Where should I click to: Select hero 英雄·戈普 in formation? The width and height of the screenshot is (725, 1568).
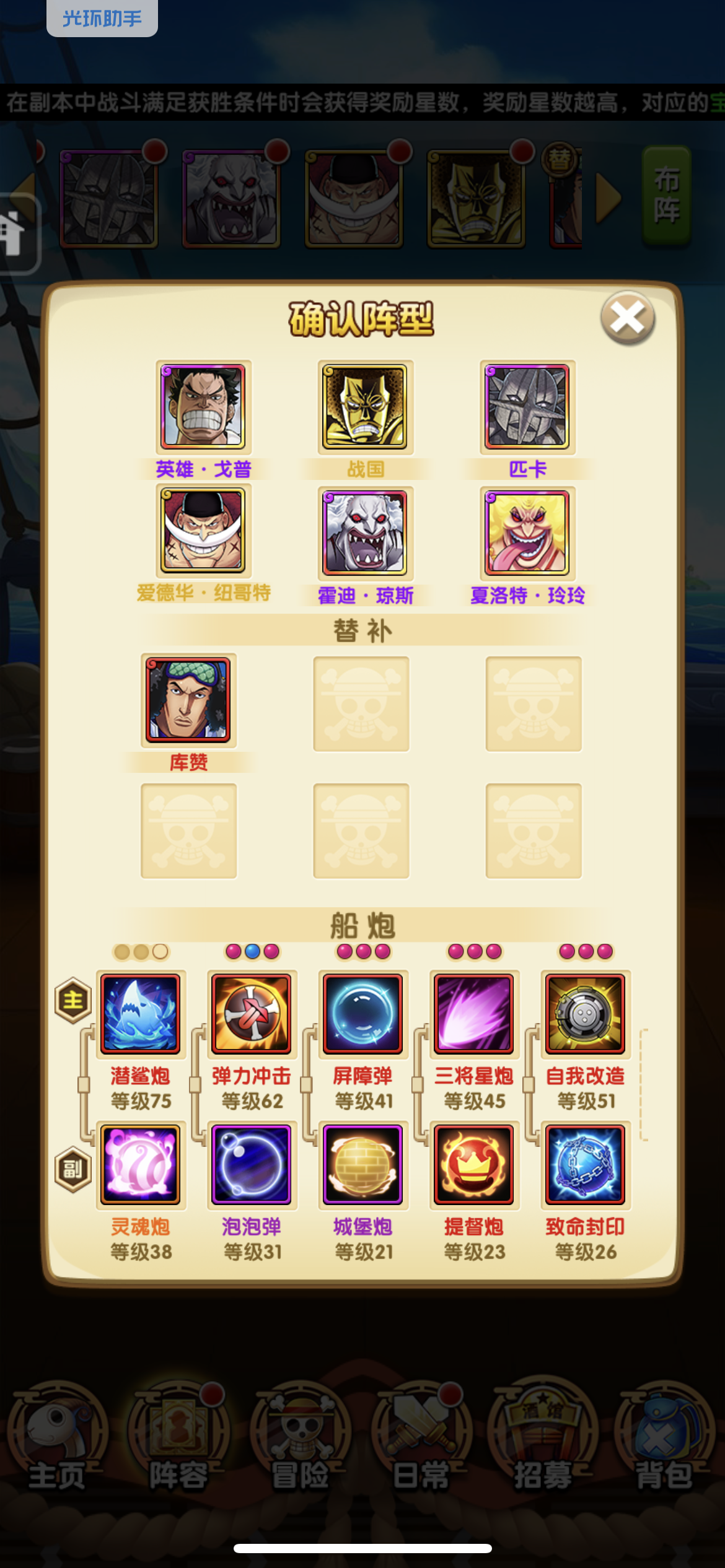pyautogui.click(x=203, y=407)
